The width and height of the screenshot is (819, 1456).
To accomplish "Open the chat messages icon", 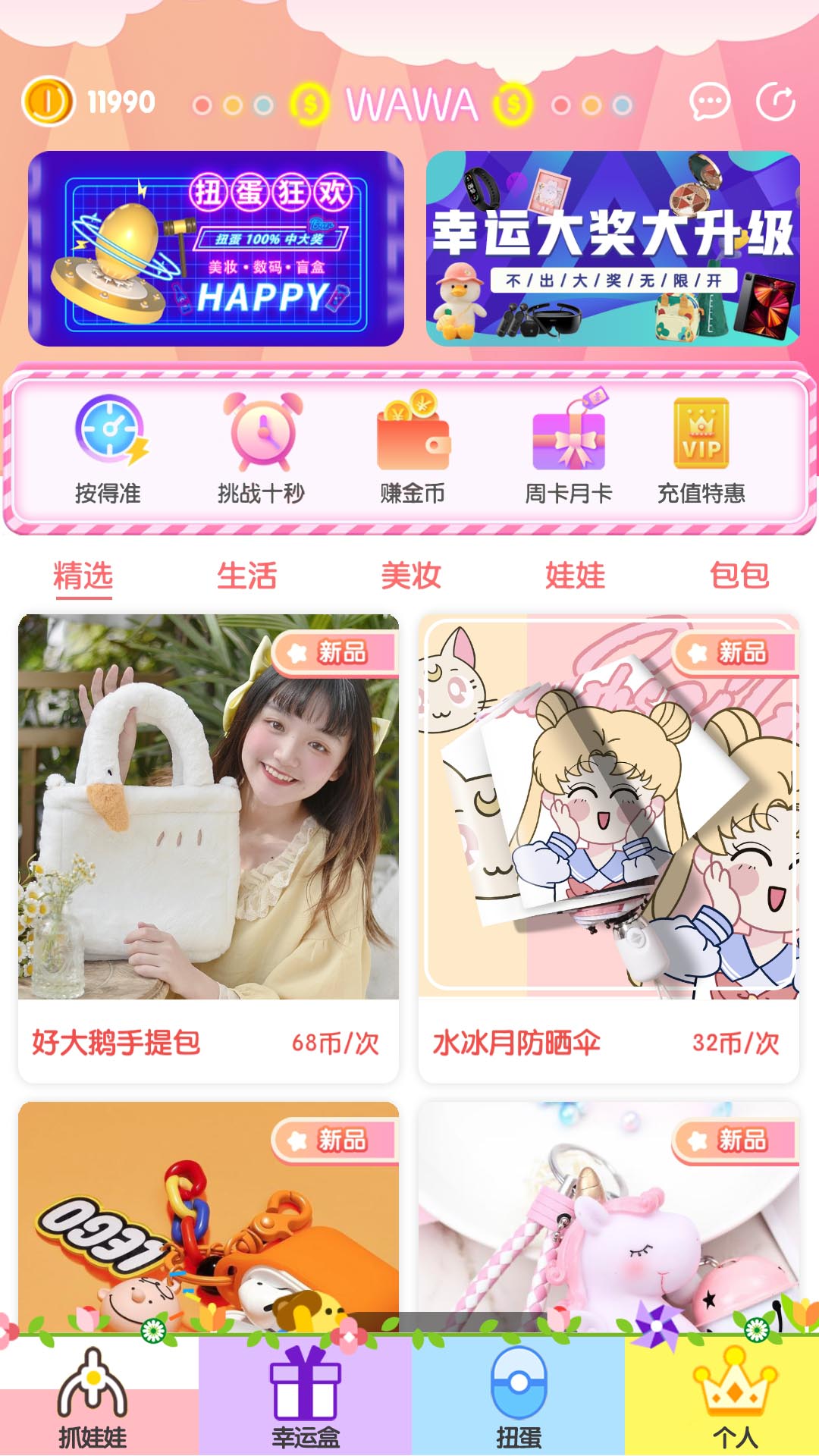I will 709,102.
